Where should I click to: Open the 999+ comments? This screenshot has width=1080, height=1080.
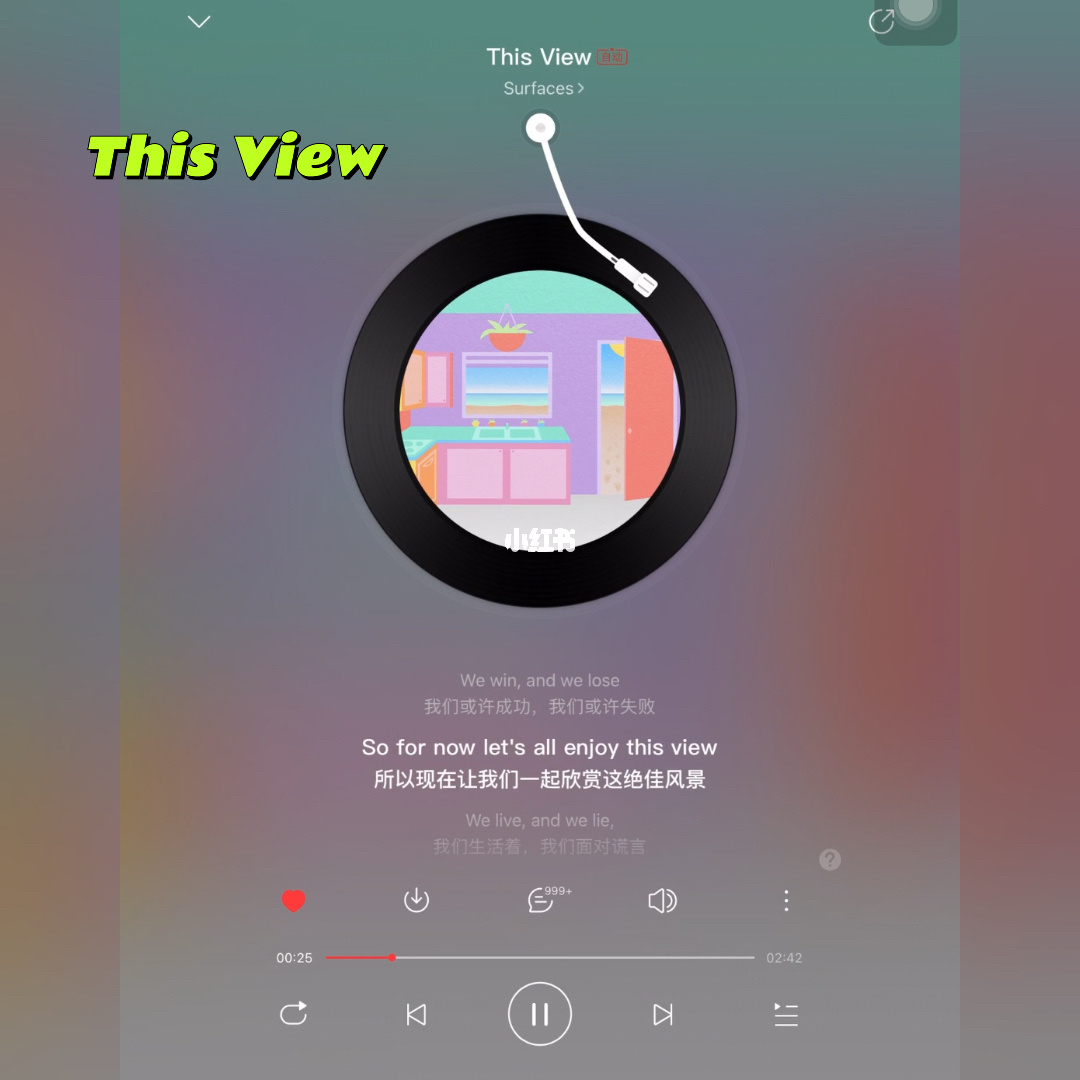click(541, 900)
